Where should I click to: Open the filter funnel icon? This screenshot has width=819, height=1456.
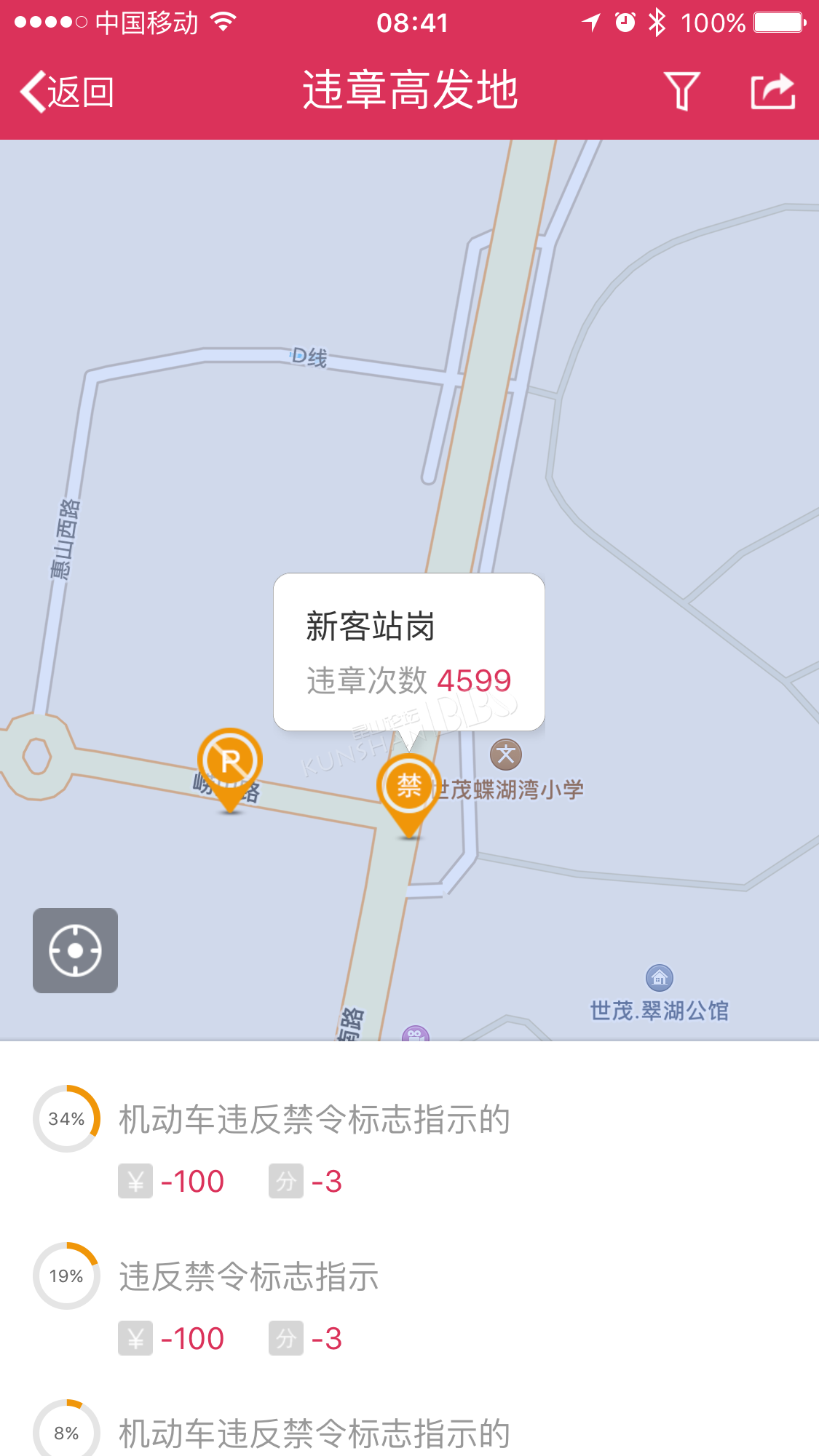[x=681, y=91]
